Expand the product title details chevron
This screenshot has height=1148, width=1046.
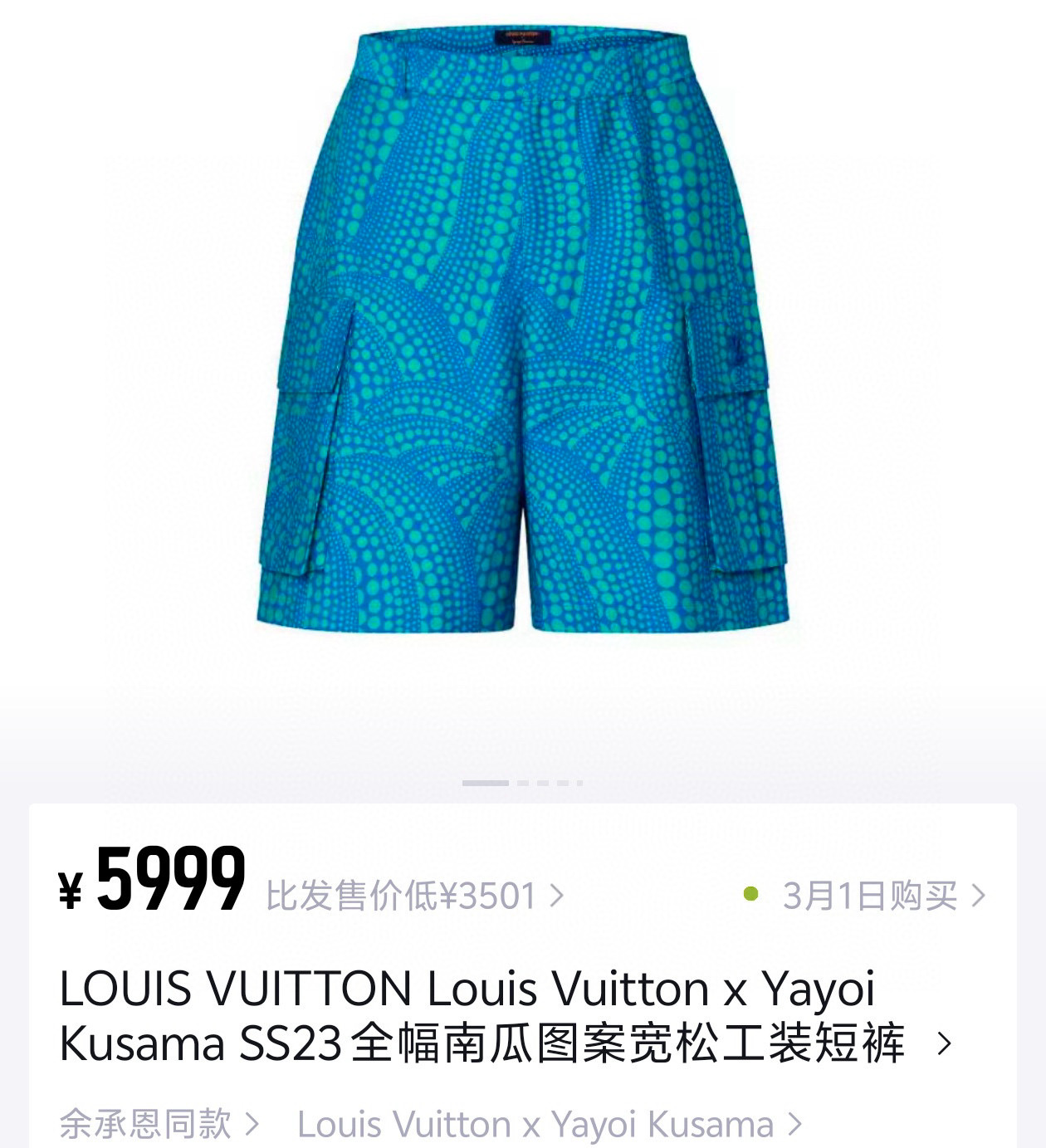pyautogui.click(x=944, y=1043)
